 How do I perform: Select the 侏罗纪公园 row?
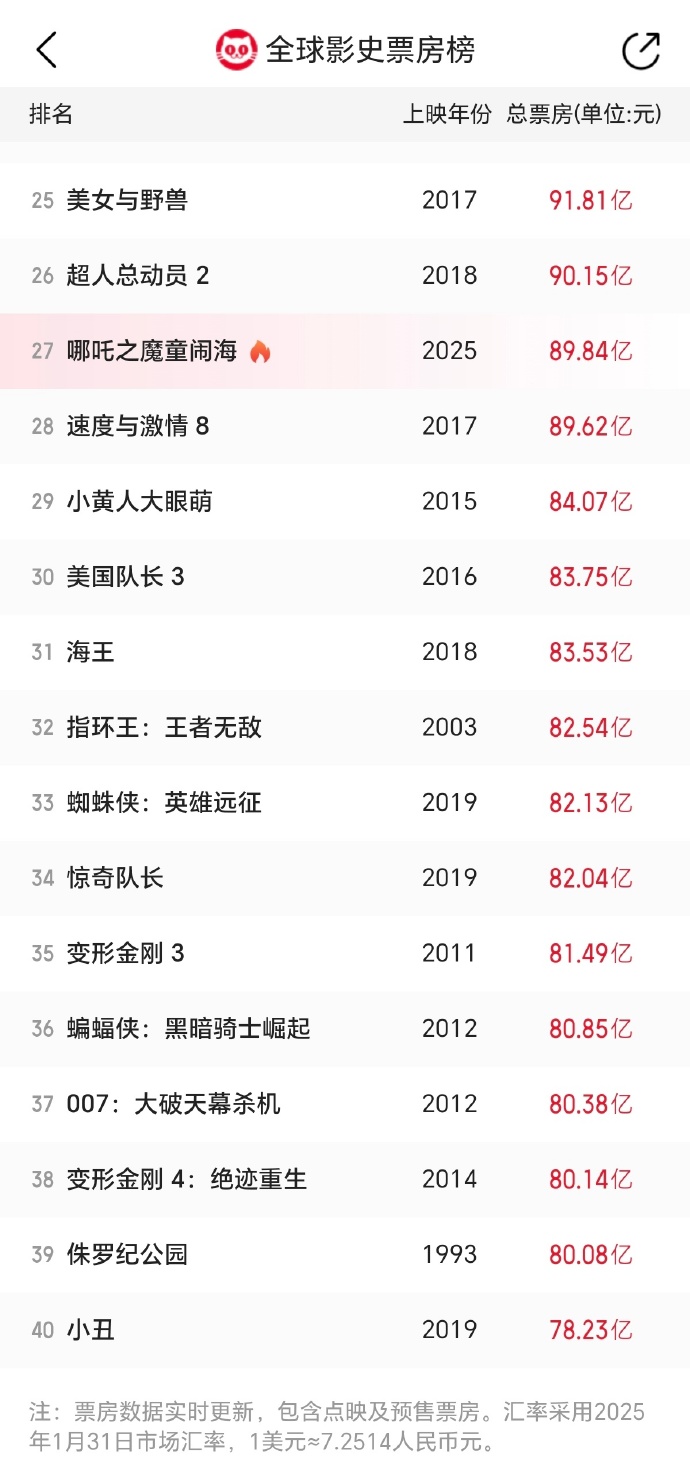coord(345,1254)
